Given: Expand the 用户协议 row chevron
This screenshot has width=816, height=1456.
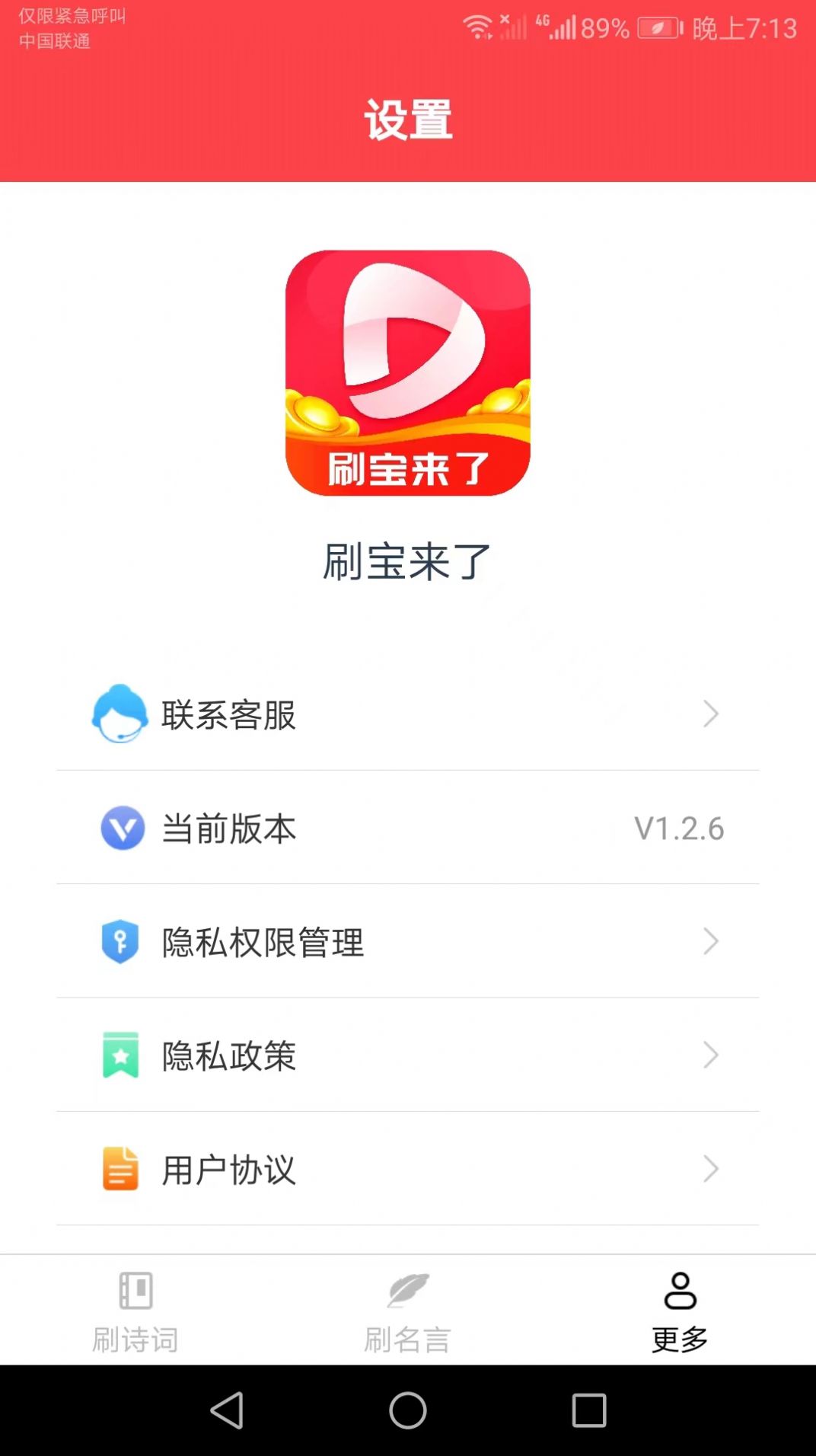Looking at the screenshot, I should [711, 1170].
